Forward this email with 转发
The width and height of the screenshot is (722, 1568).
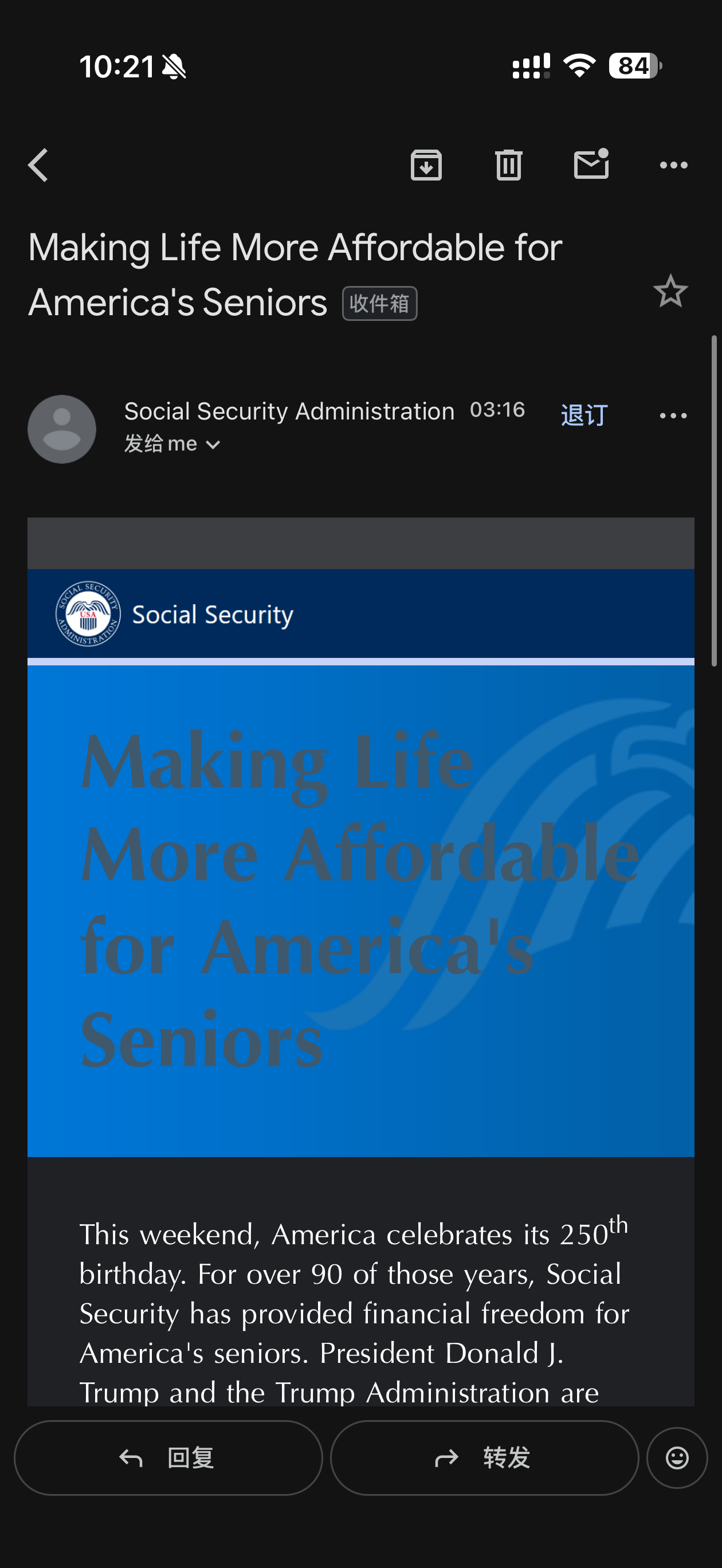click(x=485, y=1458)
